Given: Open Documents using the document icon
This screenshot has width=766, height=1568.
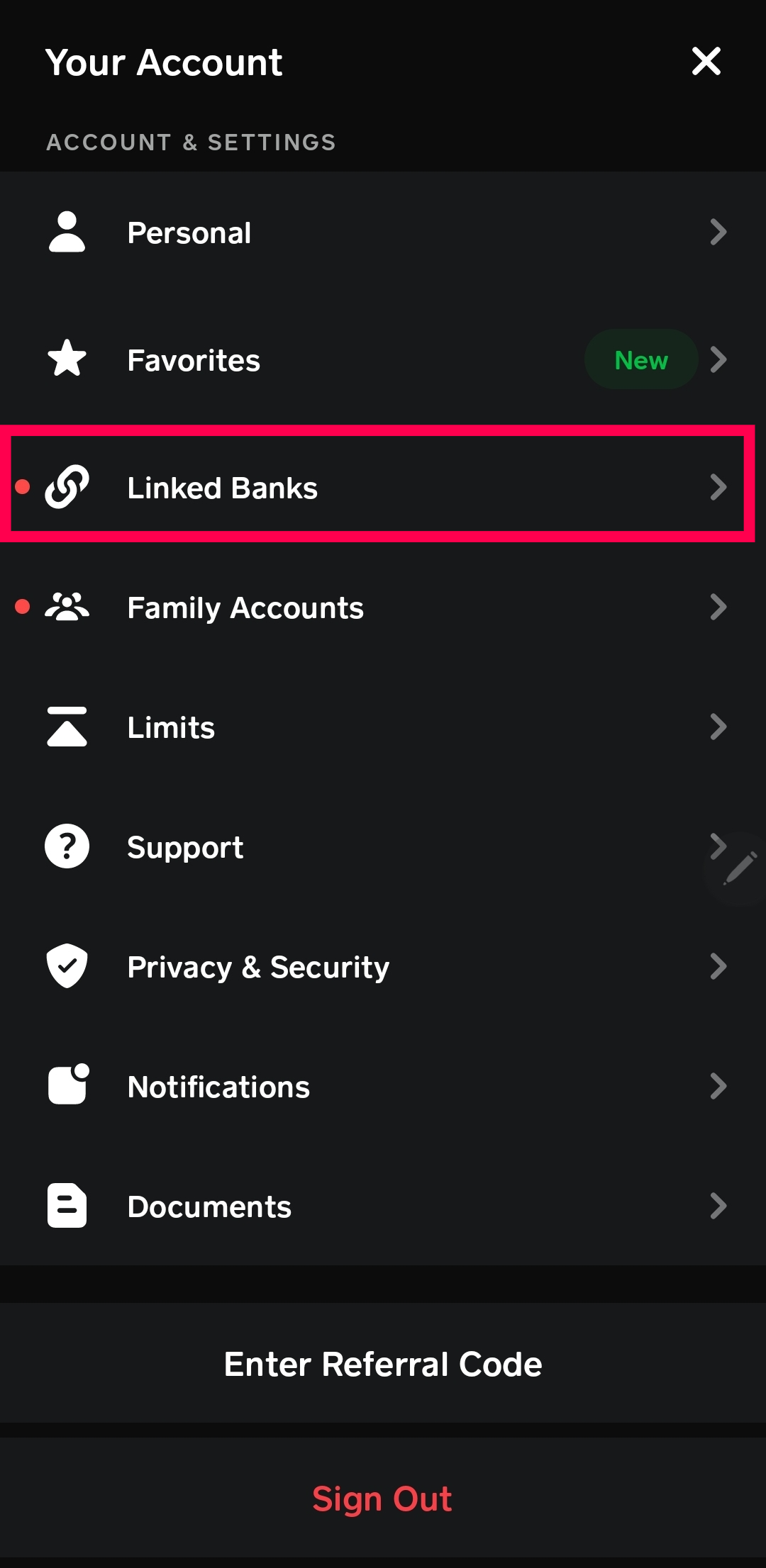Looking at the screenshot, I should pyautogui.click(x=67, y=1206).
